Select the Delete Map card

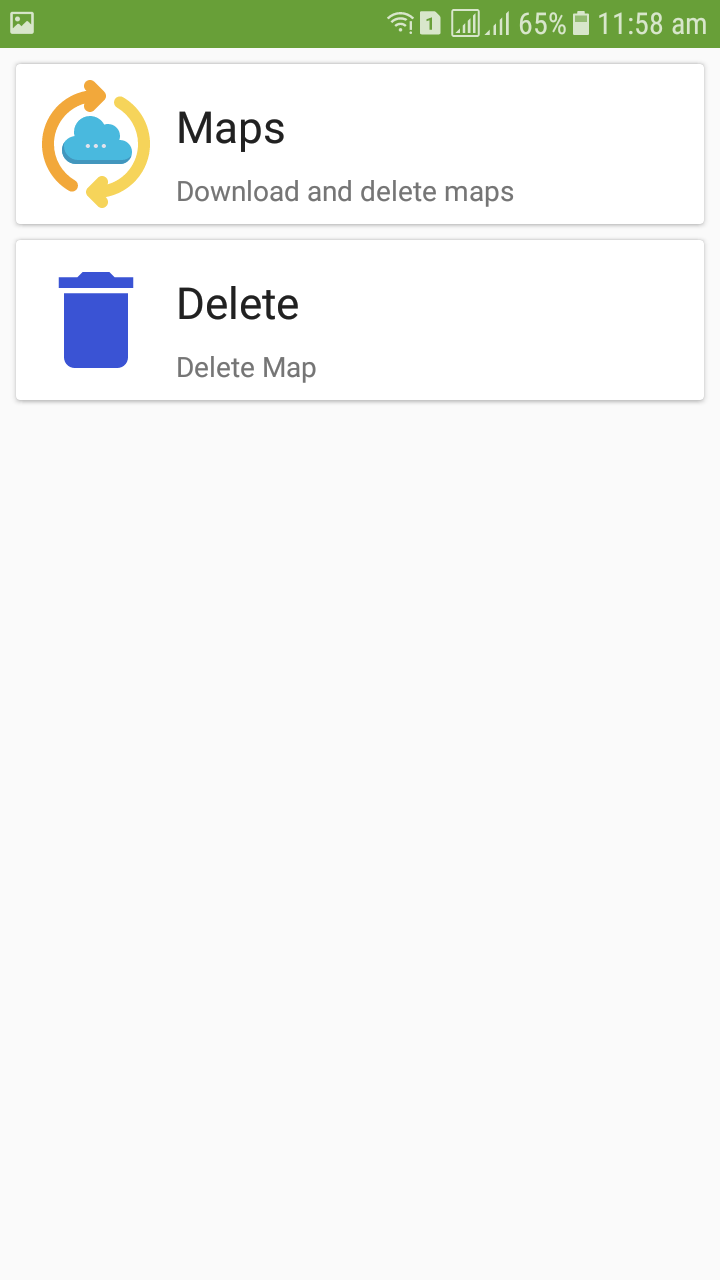click(x=360, y=320)
